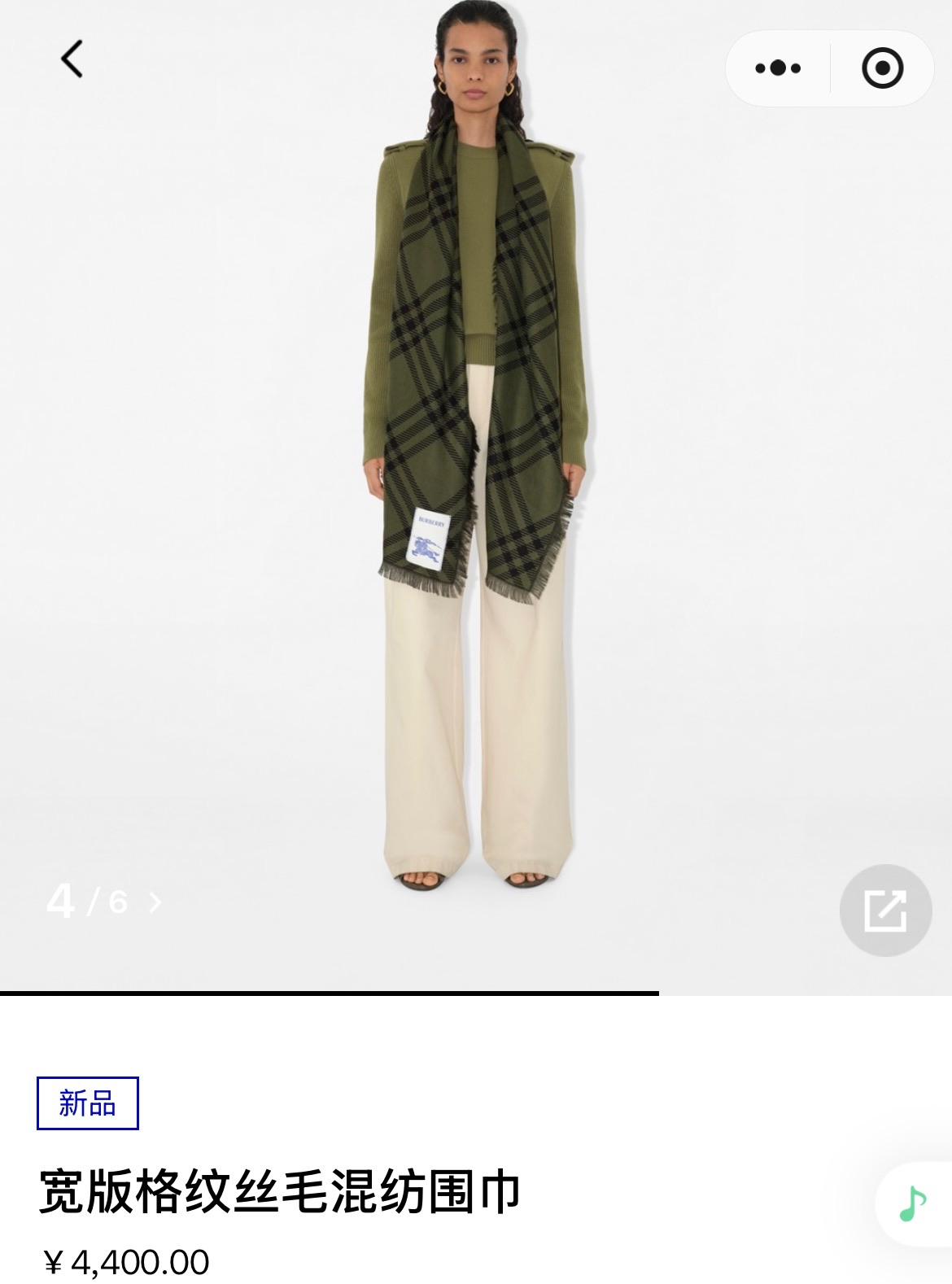Open the mini program more-options menu
Viewport: 952px width, 1284px height.
pyautogui.click(x=778, y=68)
